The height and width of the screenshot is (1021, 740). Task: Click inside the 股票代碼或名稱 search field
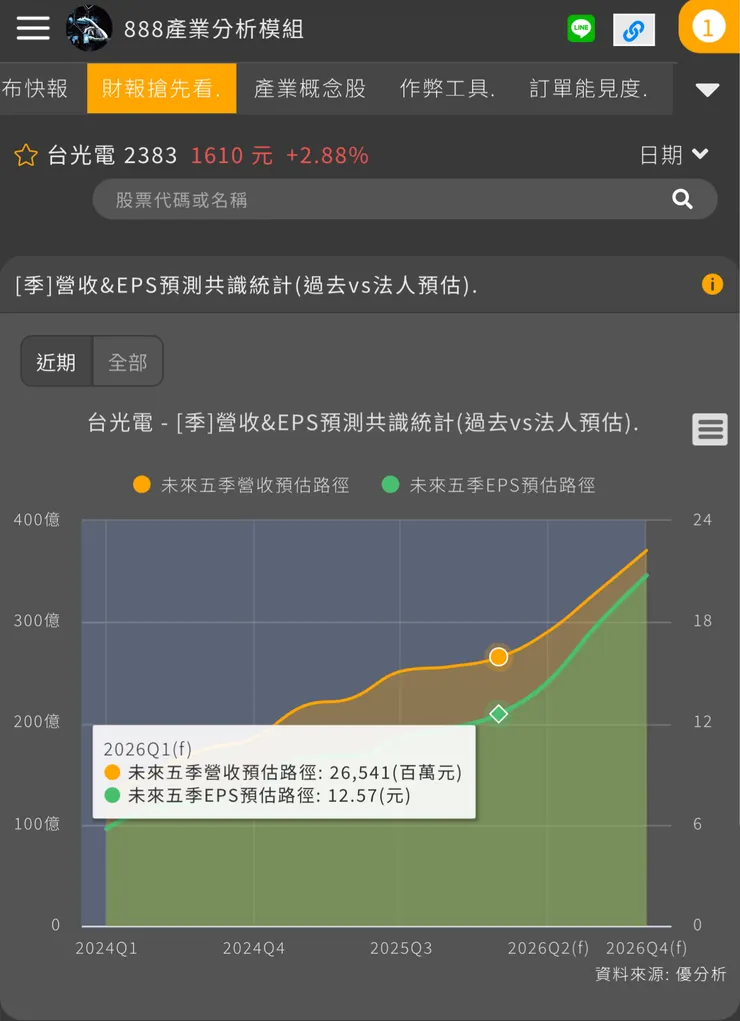350,200
